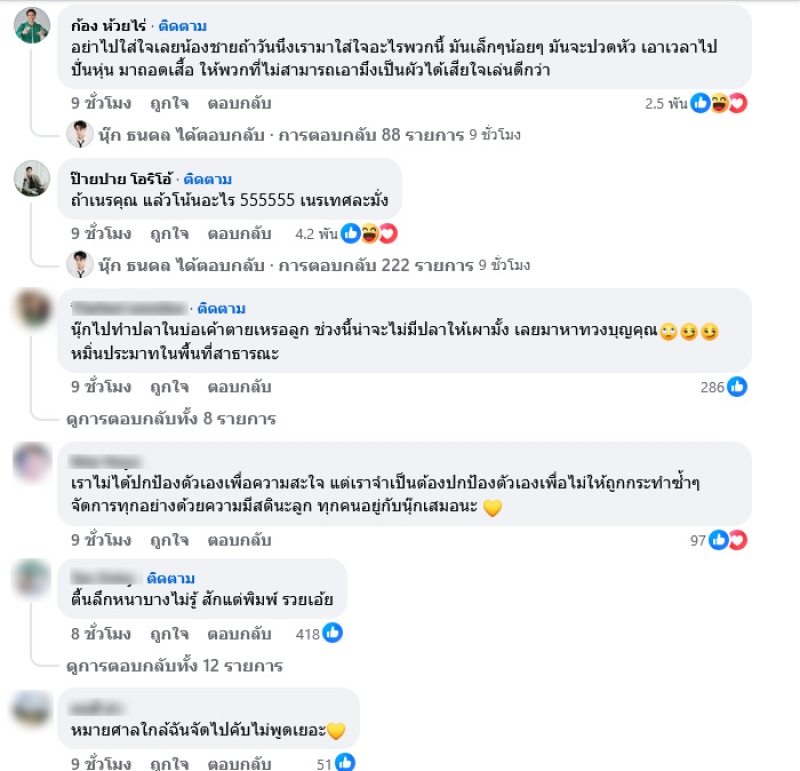Open ป๊ายปาย โอริโอ้'s profile picture
The image size is (800, 771).
(31, 180)
